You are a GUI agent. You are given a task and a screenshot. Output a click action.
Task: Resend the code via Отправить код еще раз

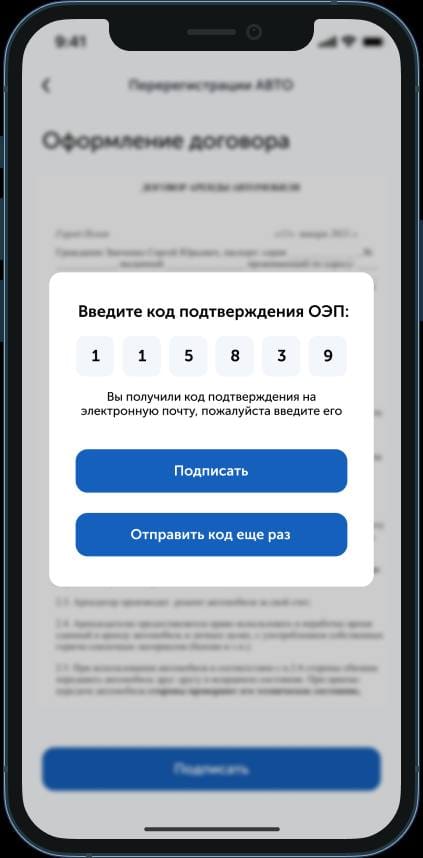(211, 535)
